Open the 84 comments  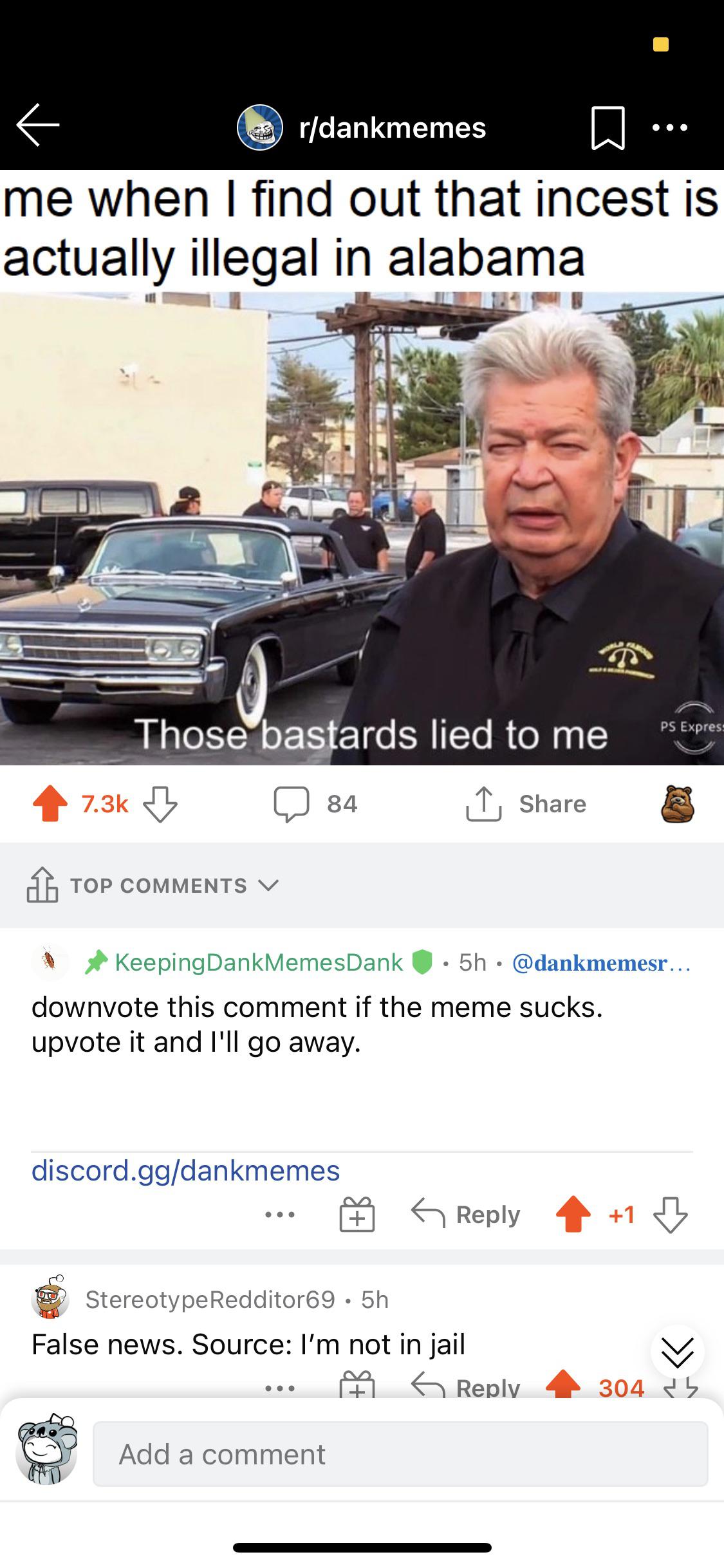(x=315, y=804)
